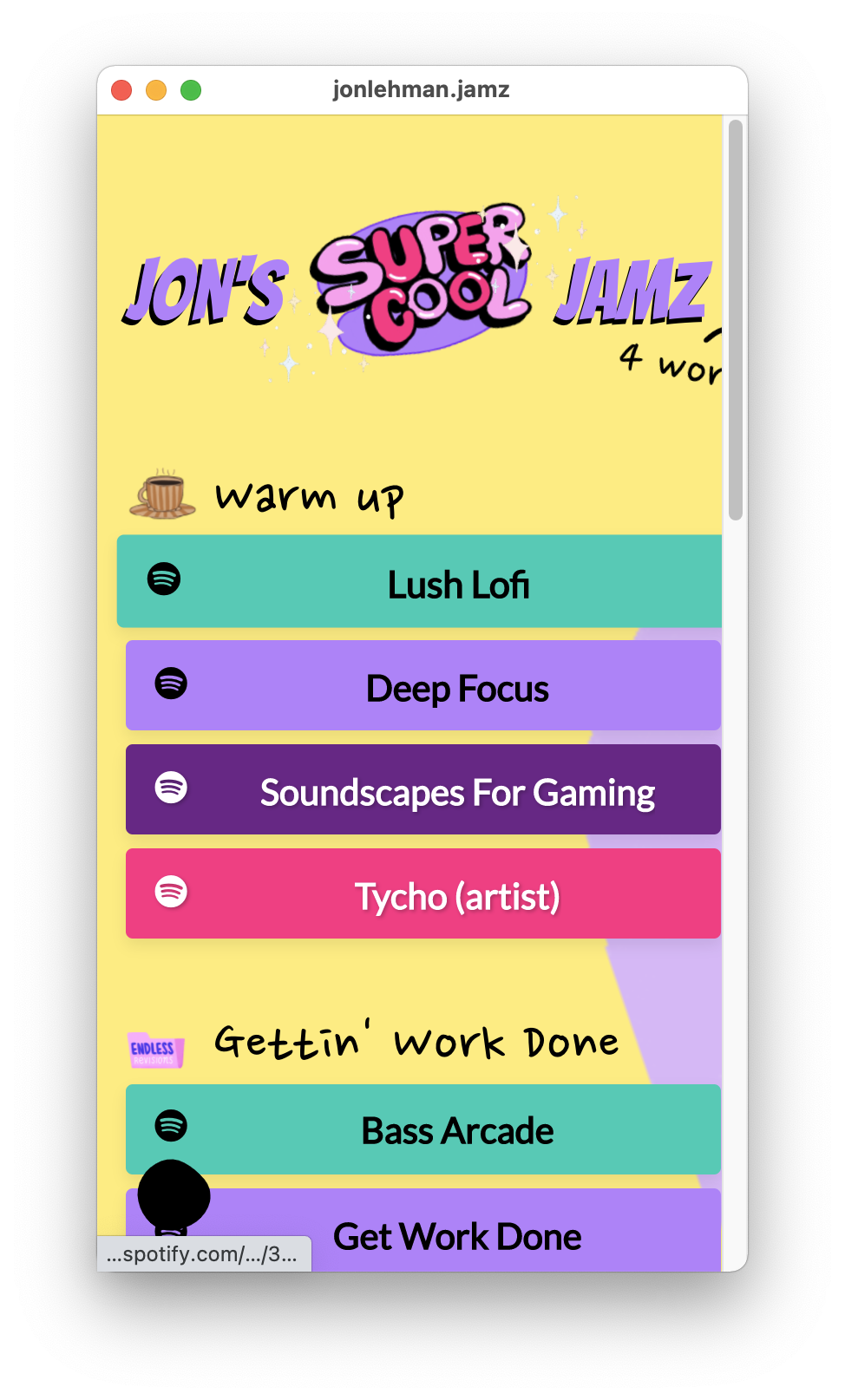The image size is (845, 1400).
Task: Play the Bass Arcade playlist
Action: (423, 1129)
